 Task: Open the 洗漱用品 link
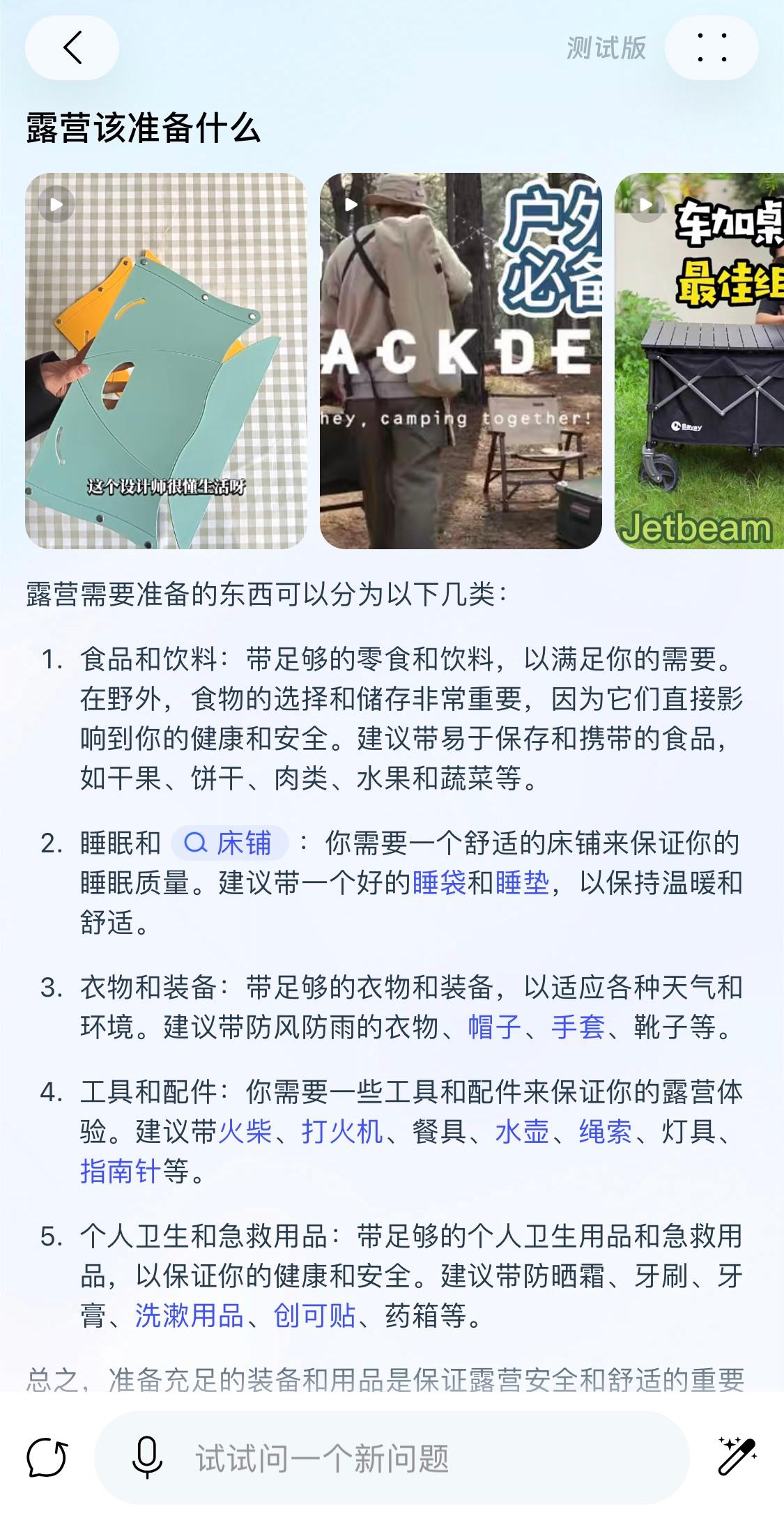[189, 1316]
